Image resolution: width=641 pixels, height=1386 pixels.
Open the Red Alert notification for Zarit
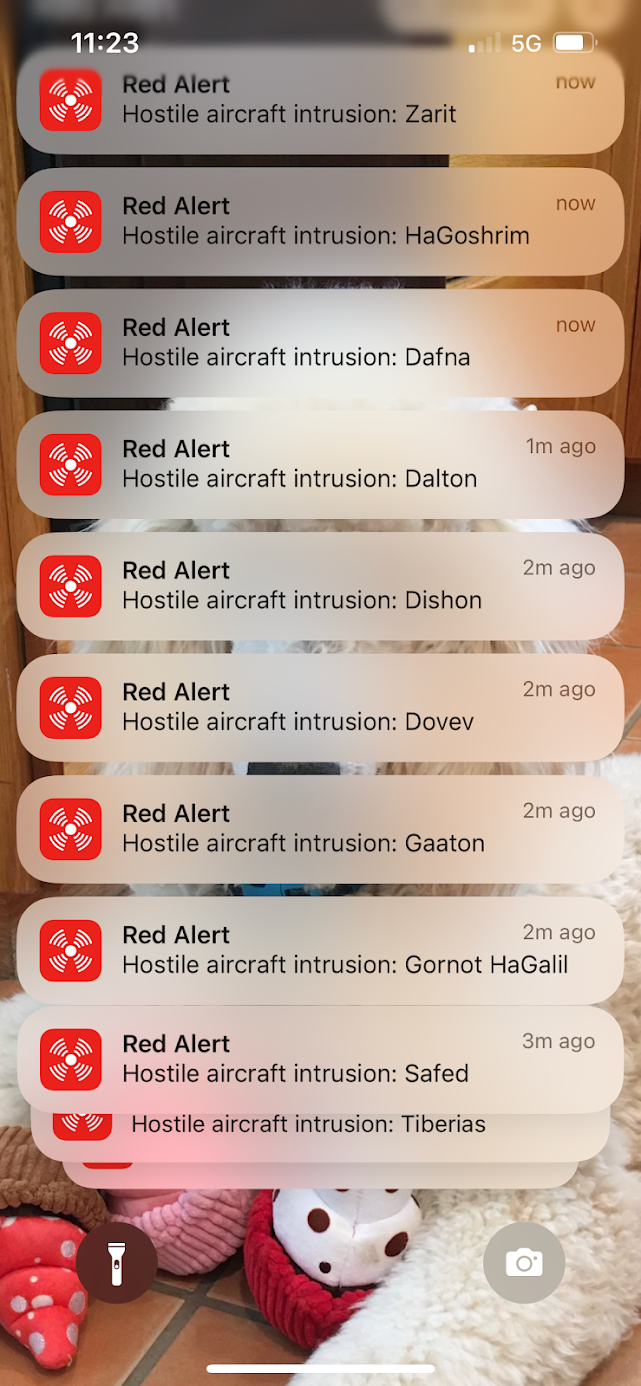[x=320, y=100]
